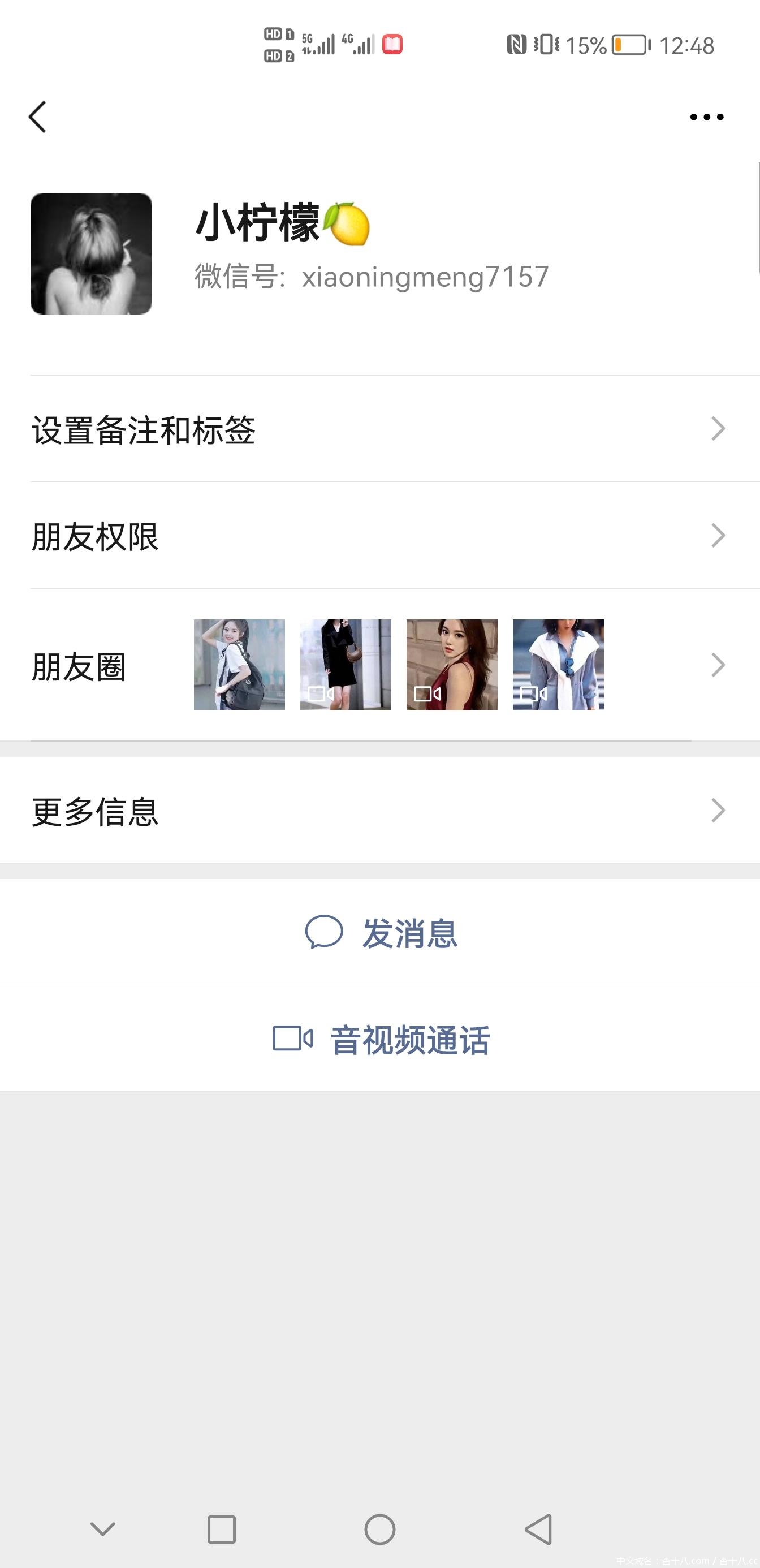Screen dimensions: 760x1568
Task: Start 音视频通话 call
Action: pos(381,1039)
